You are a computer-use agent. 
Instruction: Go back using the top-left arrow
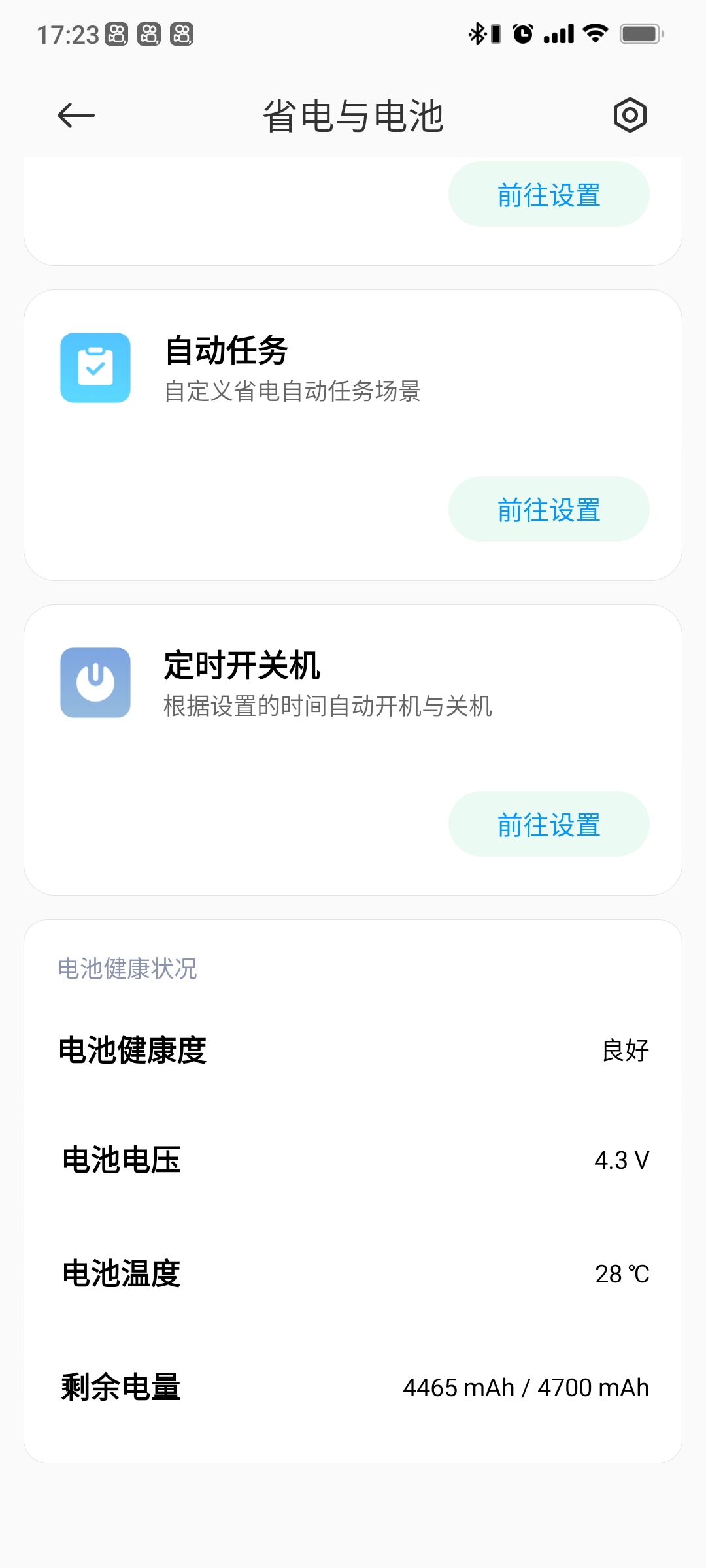(76, 116)
